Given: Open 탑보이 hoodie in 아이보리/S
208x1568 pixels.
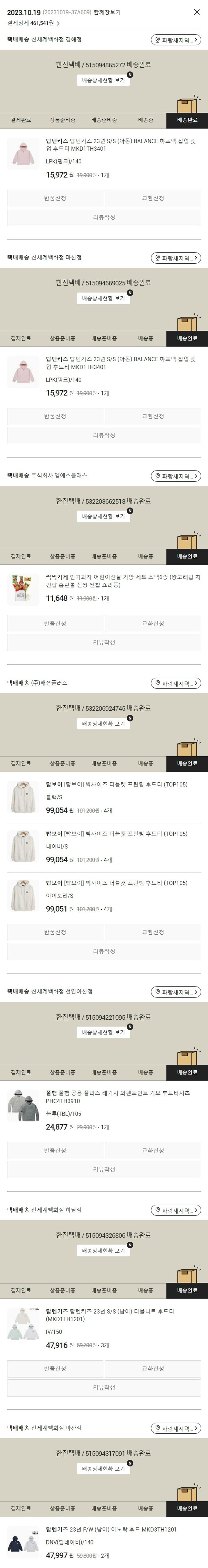Looking at the screenshot, I should tap(116, 883).
